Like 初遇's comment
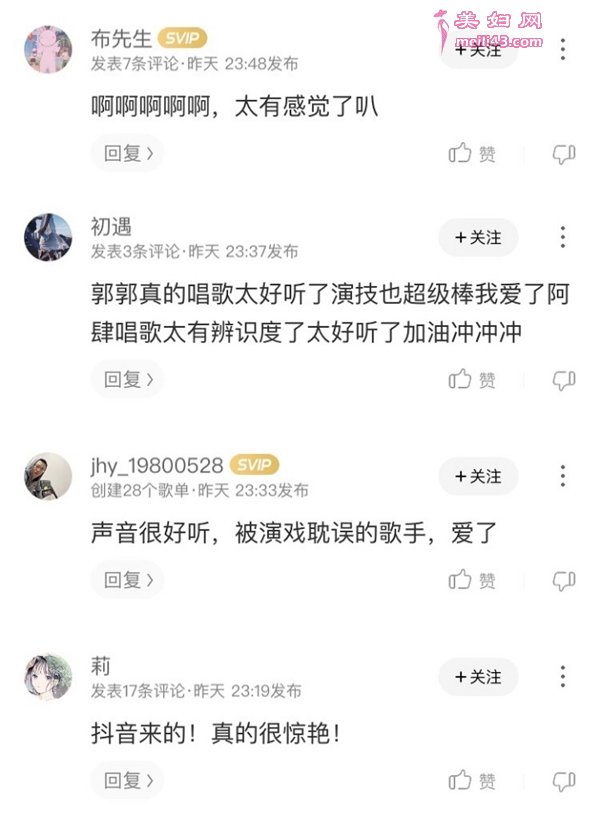600x815 pixels. (x=472, y=379)
